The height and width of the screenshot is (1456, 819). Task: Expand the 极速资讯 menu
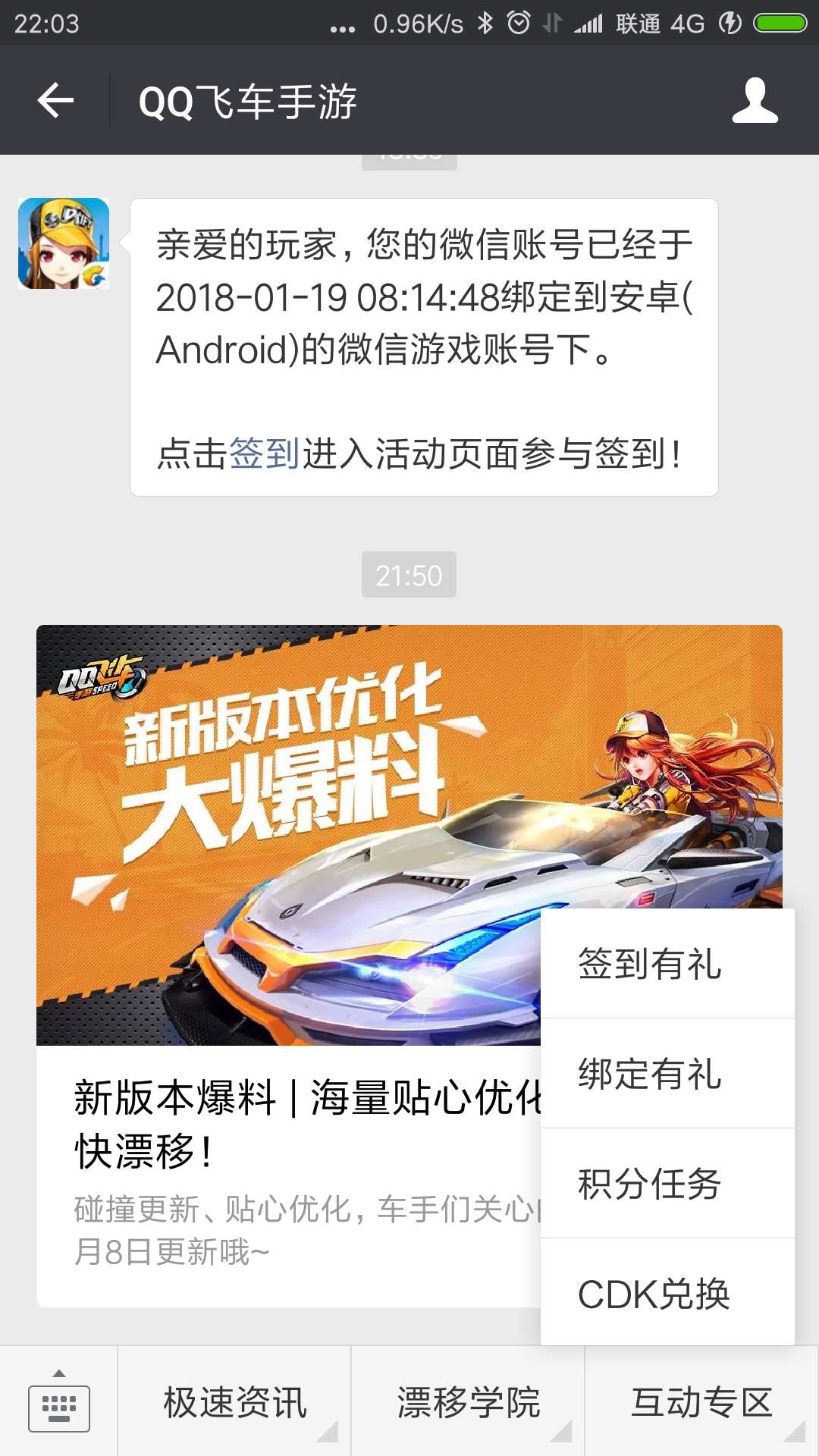[234, 1402]
